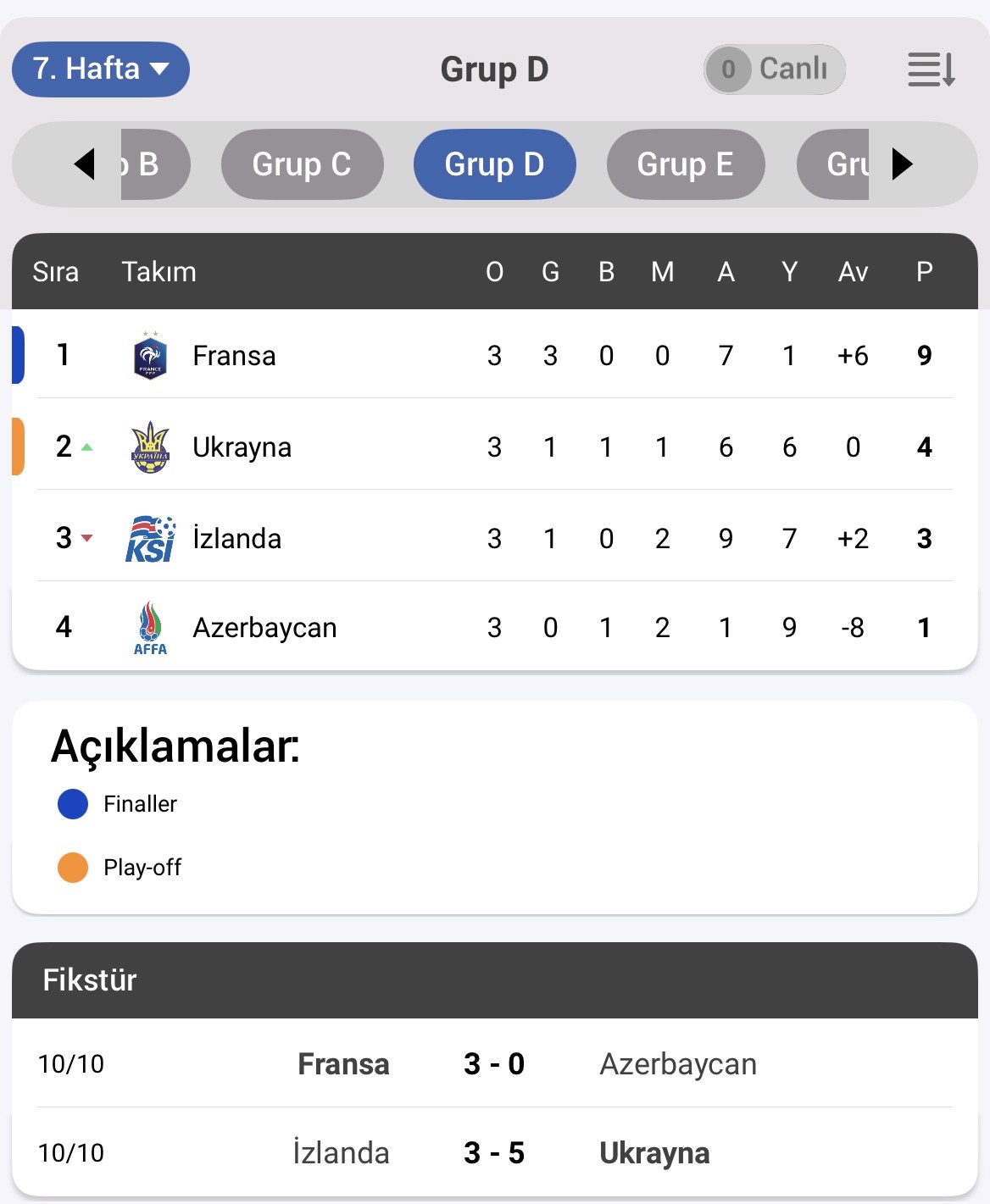Open the 7. Hafta week dropdown
The image size is (990, 1204).
[100, 69]
